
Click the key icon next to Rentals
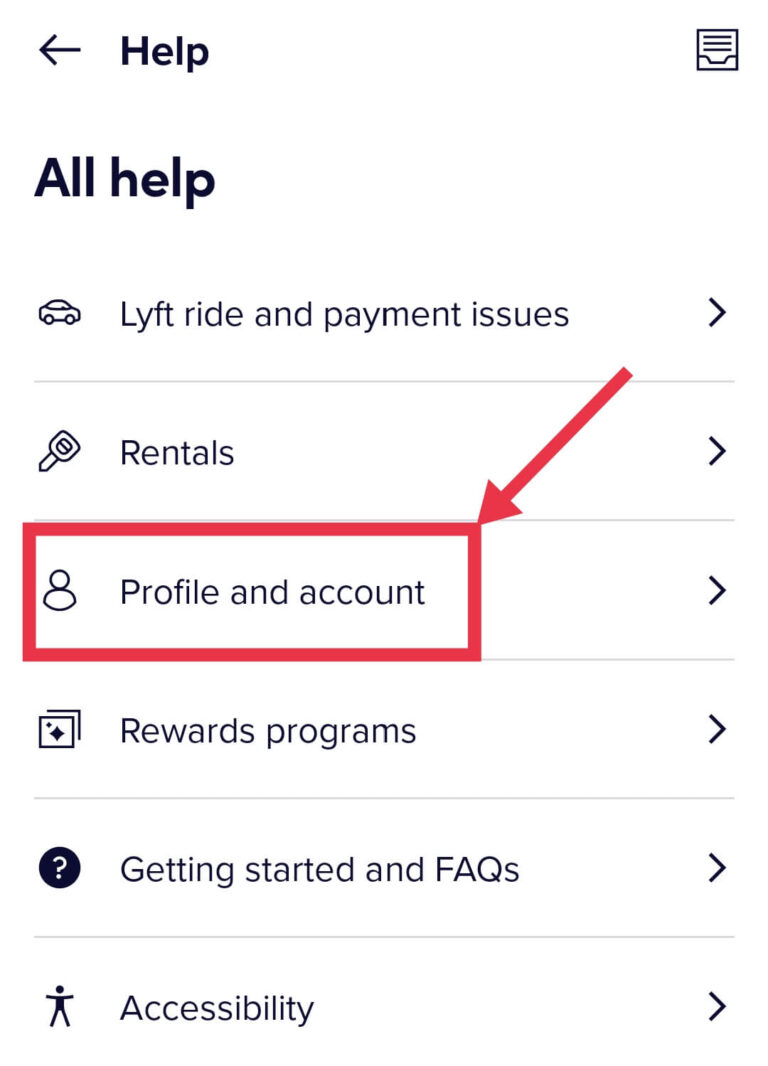[60, 451]
